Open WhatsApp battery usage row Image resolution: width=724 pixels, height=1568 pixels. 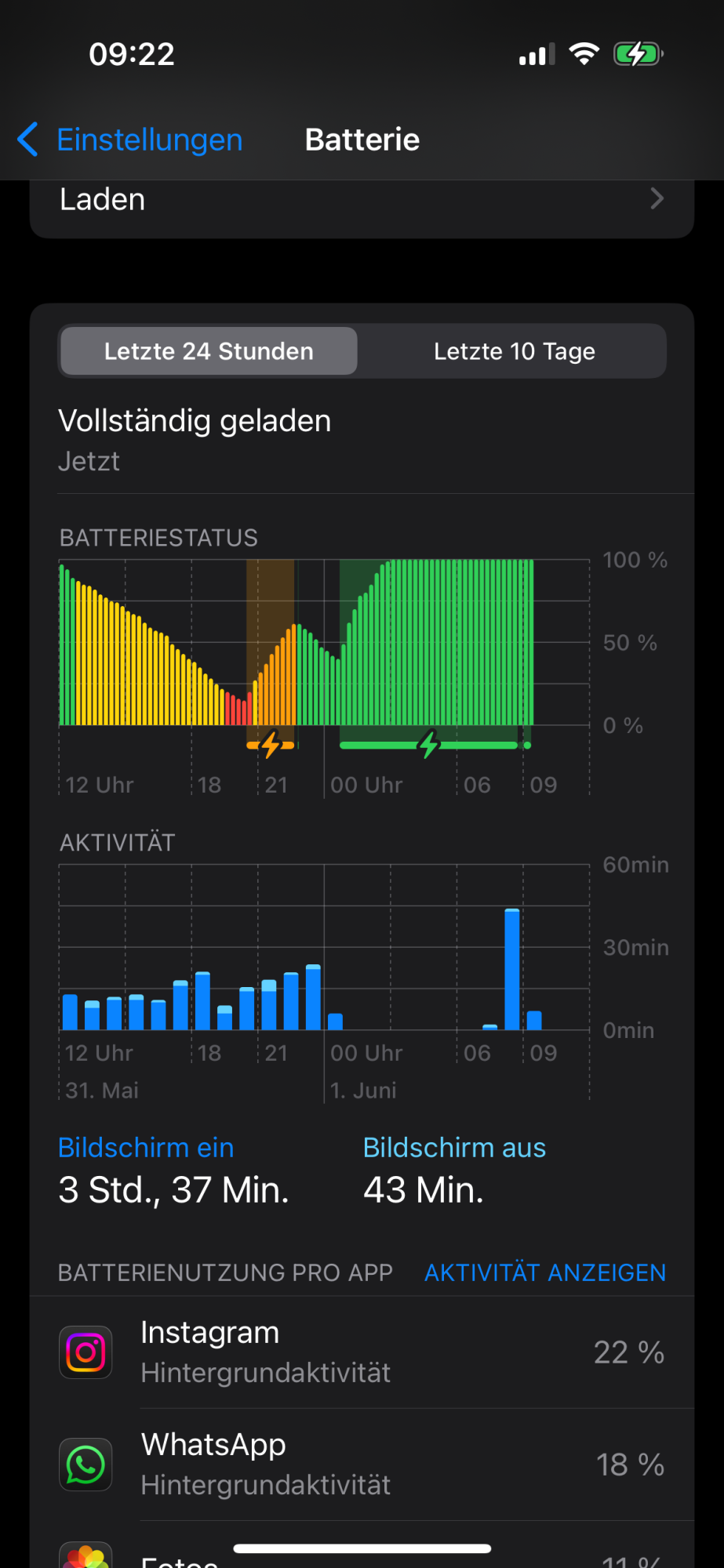point(362,1465)
